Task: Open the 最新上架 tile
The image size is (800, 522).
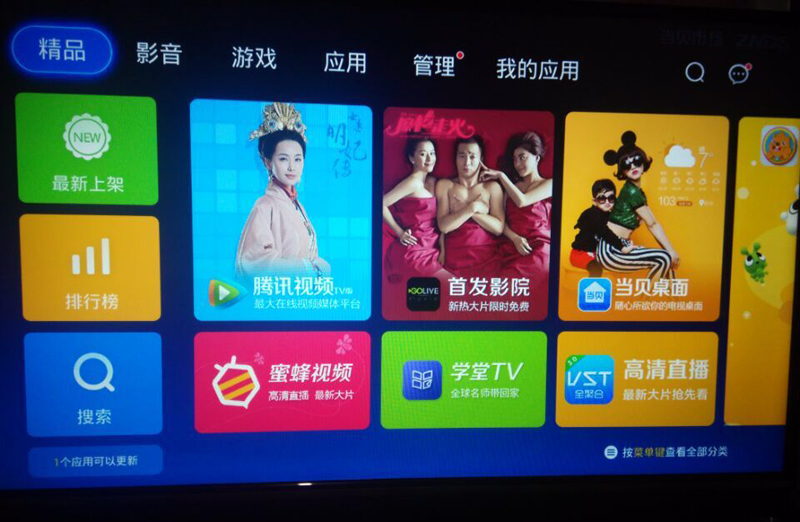Action: click(87, 149)
